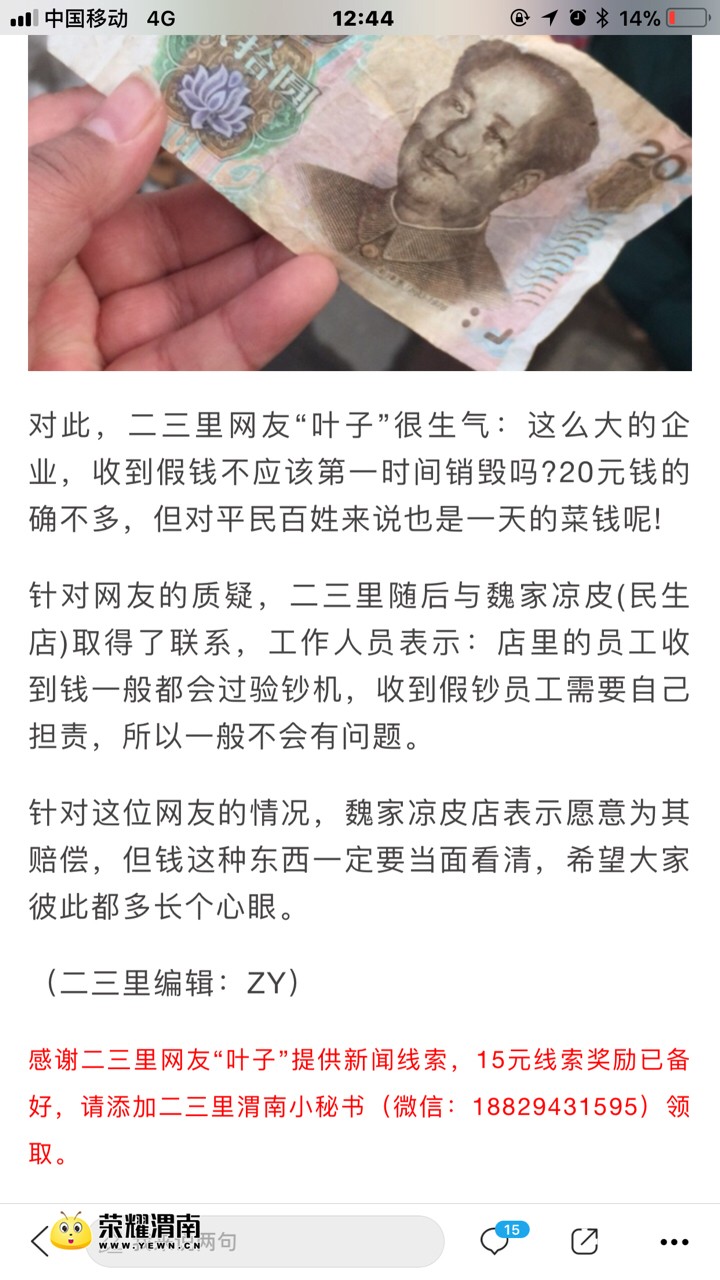Image resolution: width=720 pixels, height=1280 pixels.
Task: View the 20 yuan banknote photo
Action: tap(360, 200)
